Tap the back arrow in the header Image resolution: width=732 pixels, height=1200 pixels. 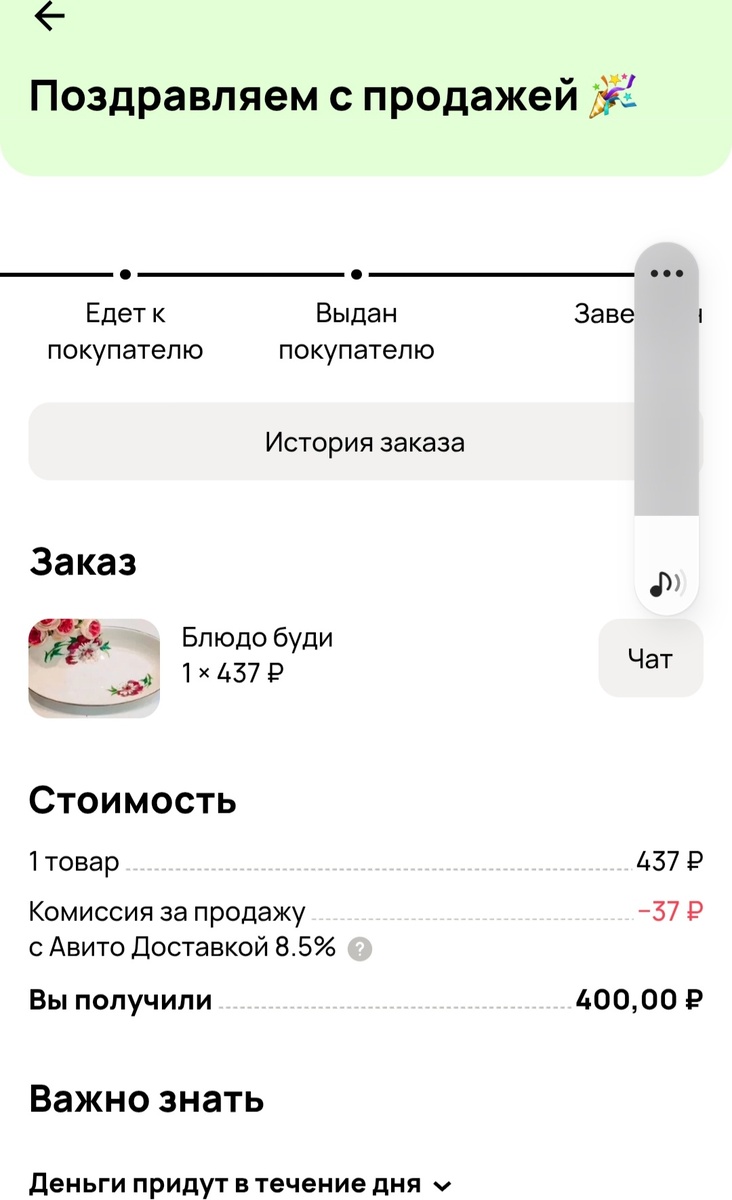click(47, 17)
